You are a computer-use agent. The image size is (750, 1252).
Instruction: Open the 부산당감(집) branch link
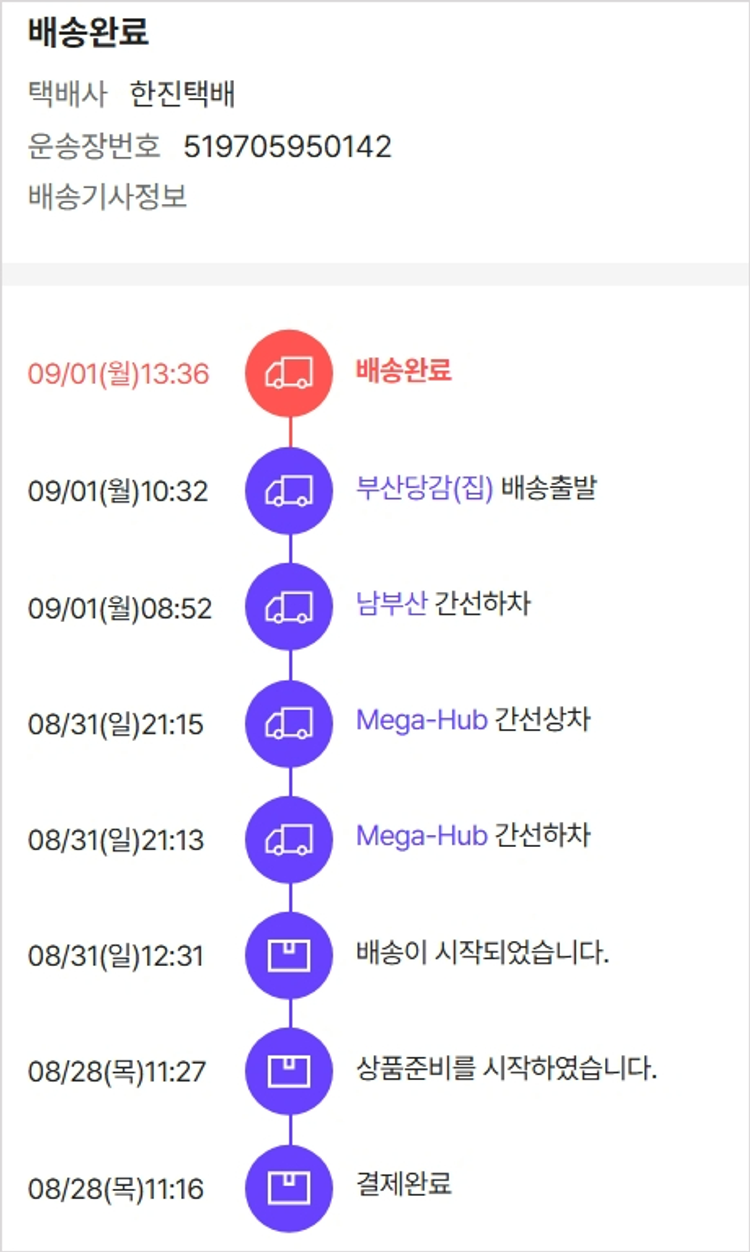click(424, 489)
